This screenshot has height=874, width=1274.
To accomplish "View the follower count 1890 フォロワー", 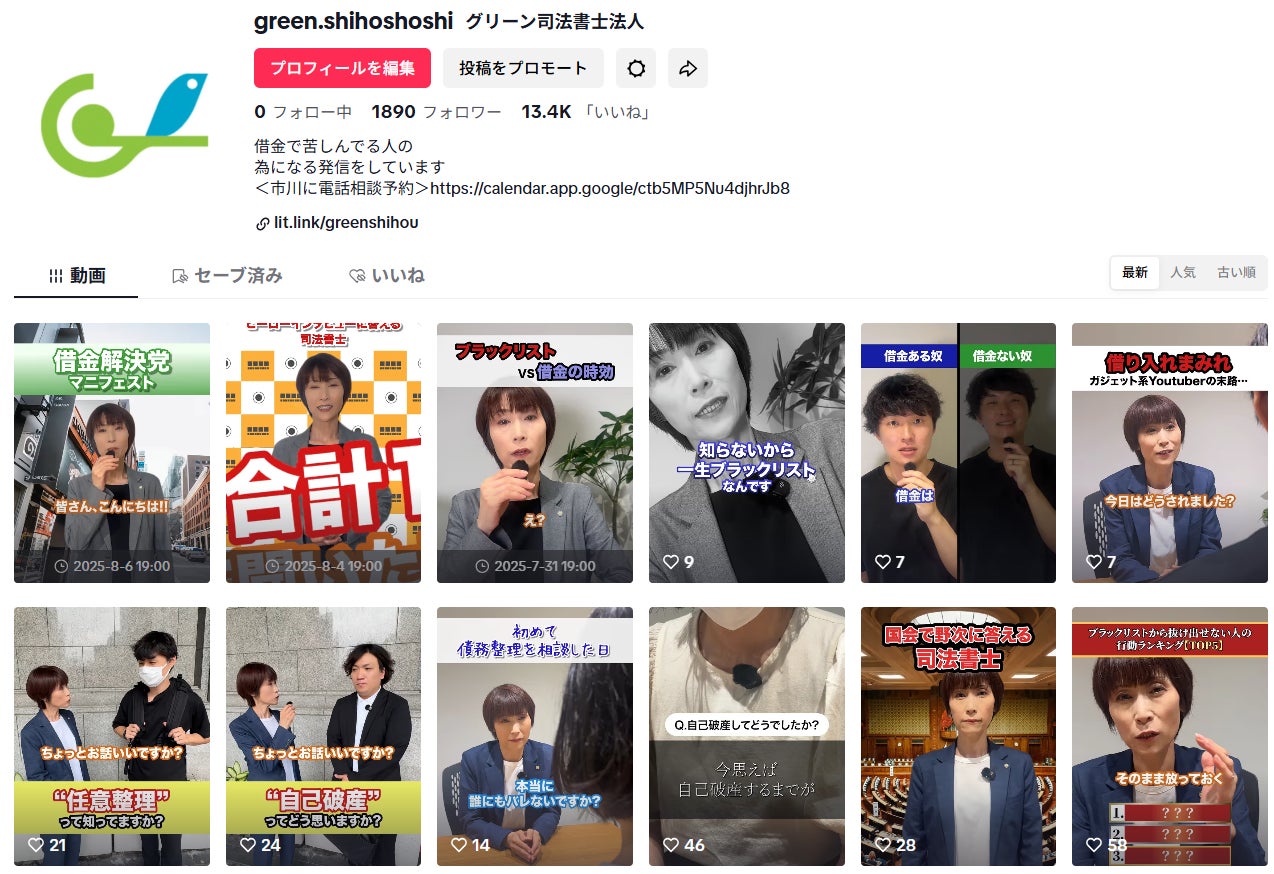I will click(x=436, y=112).
